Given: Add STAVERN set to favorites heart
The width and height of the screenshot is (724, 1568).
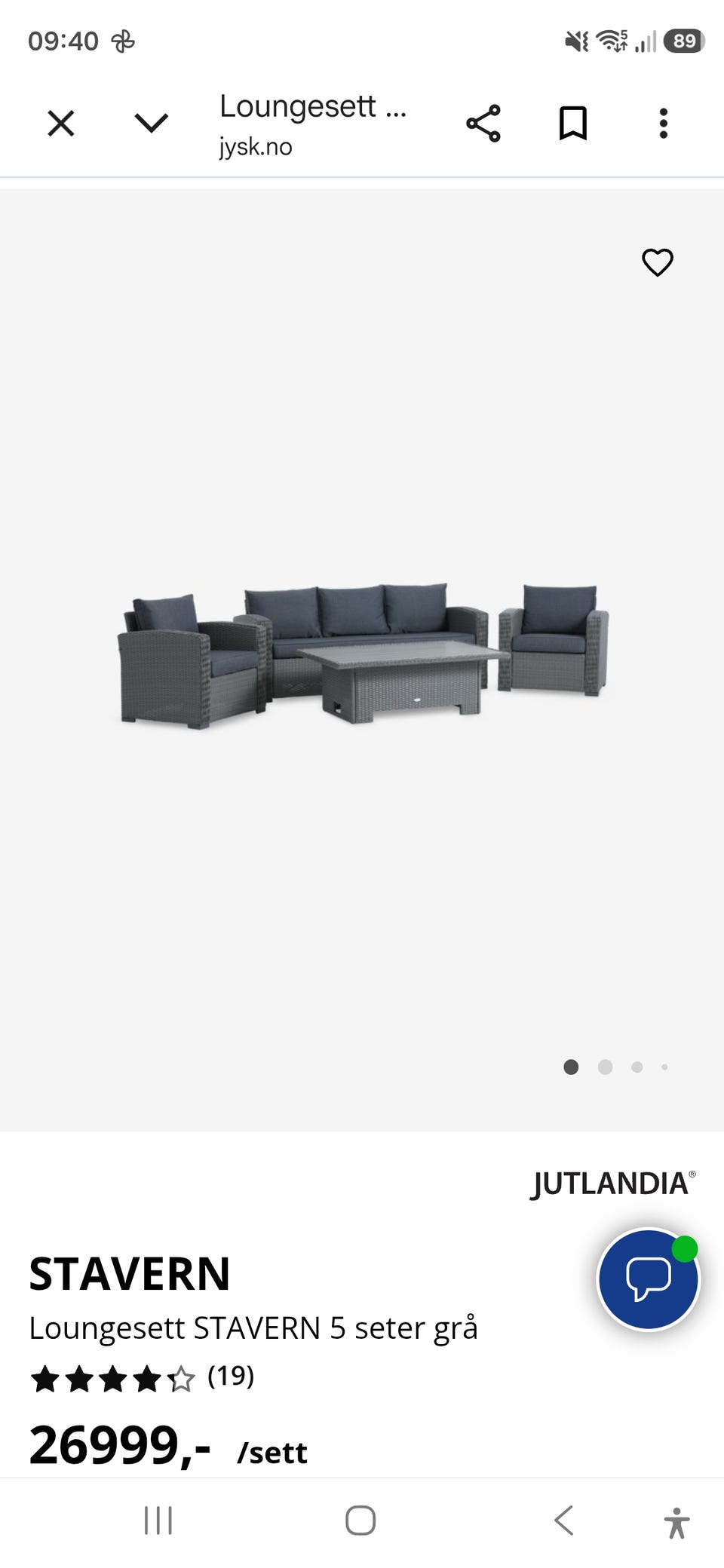Looking at the screenshot, I should click(x=658, y=262).
